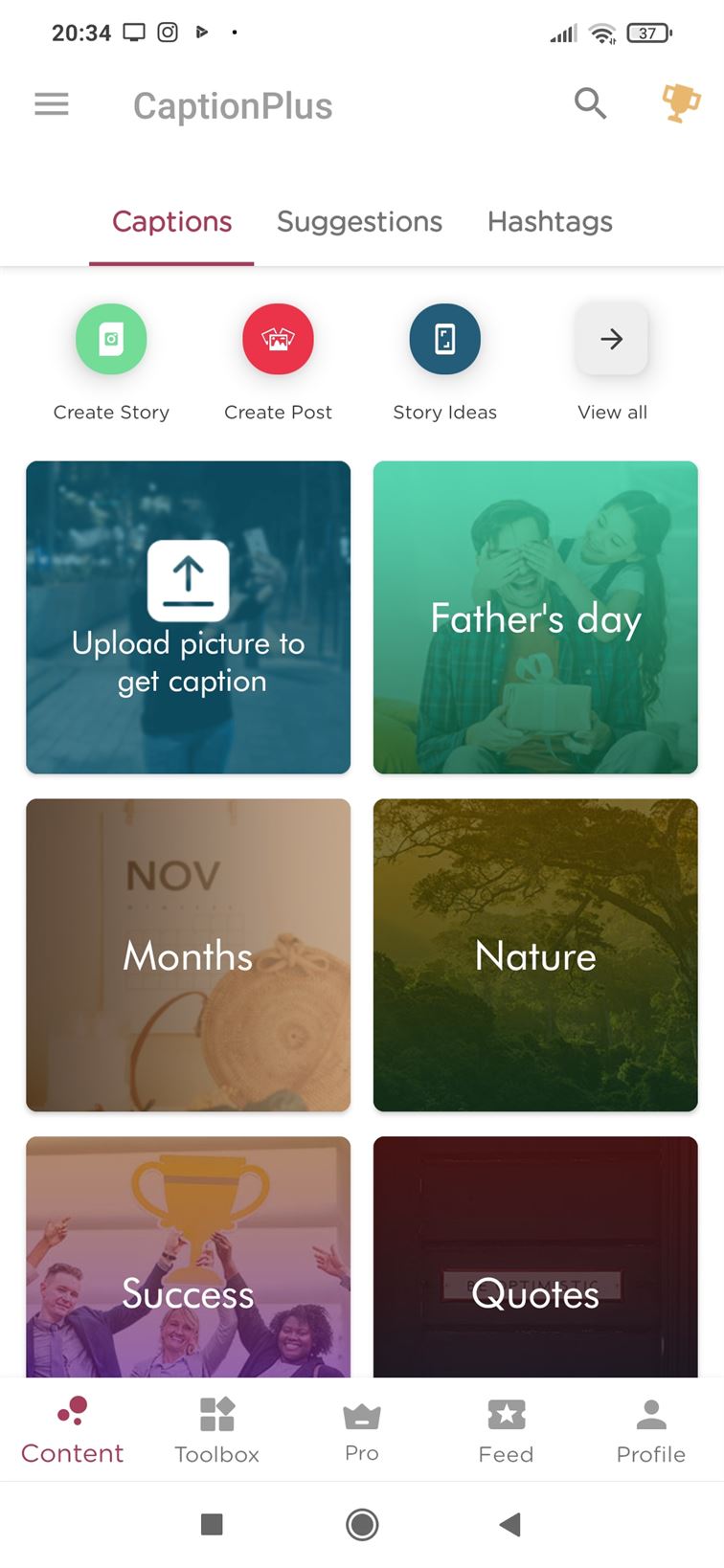The height and width of the screenshot is (1568, 724).
Task: Open the Father's day category card
Action: coord(534,617)
